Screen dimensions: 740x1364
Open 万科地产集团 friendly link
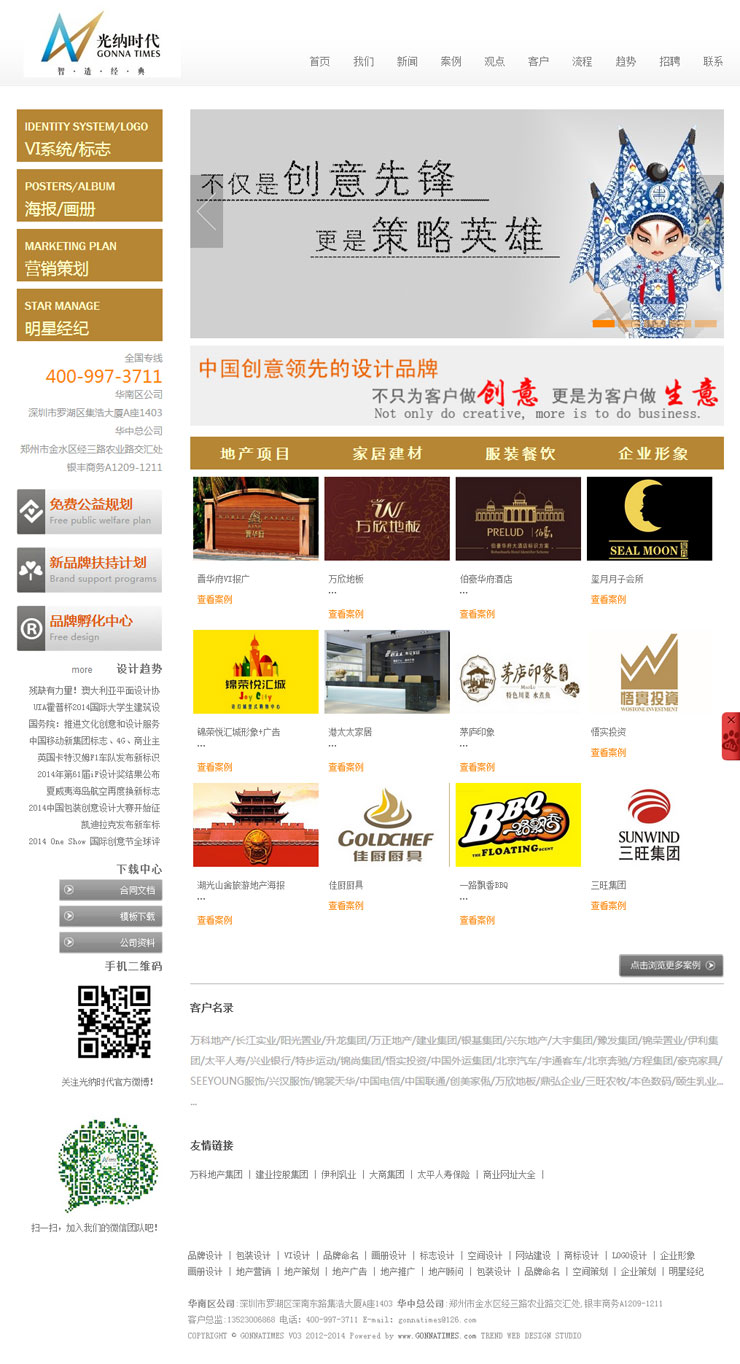216,1175
